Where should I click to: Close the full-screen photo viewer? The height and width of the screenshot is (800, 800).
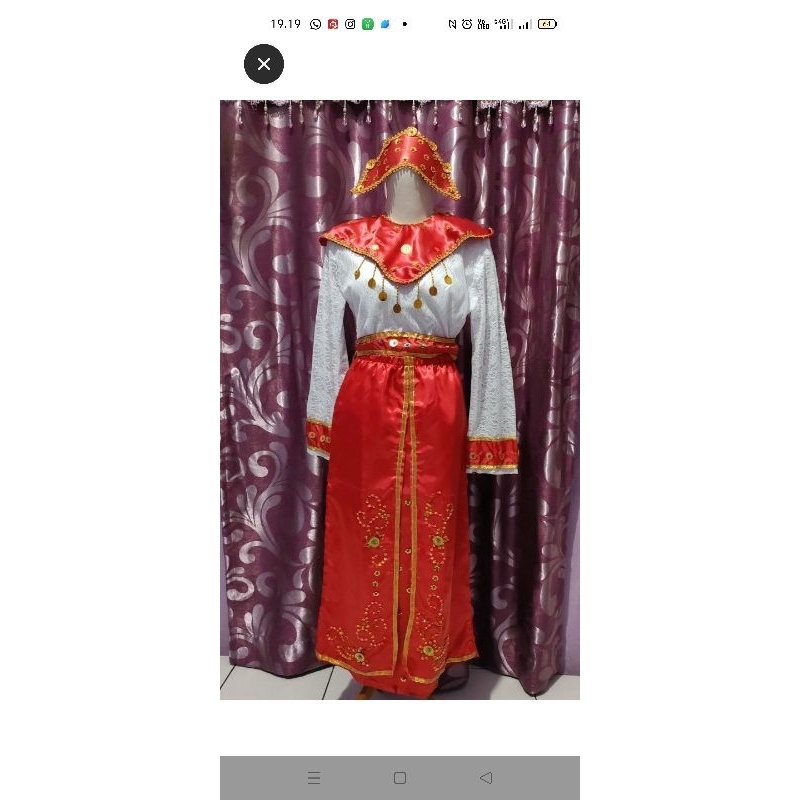(x=264, y=64)
